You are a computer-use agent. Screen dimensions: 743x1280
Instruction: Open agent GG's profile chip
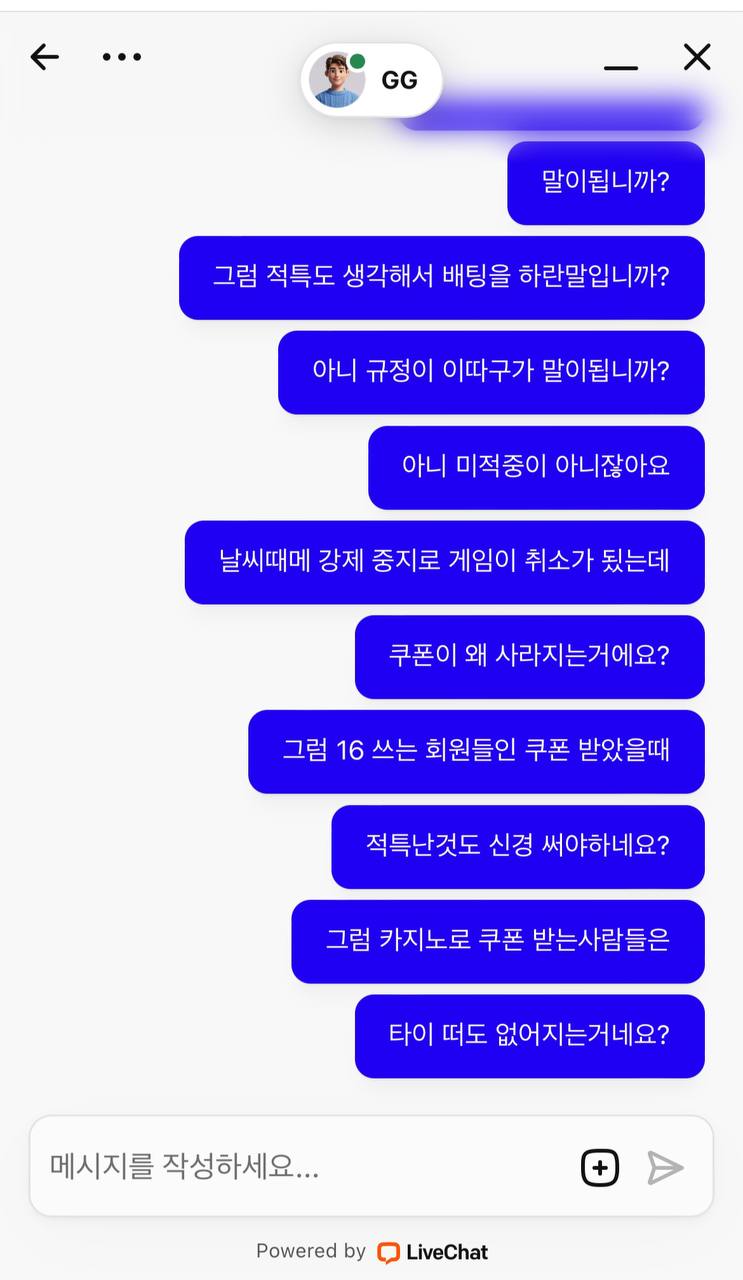point(371,80)
